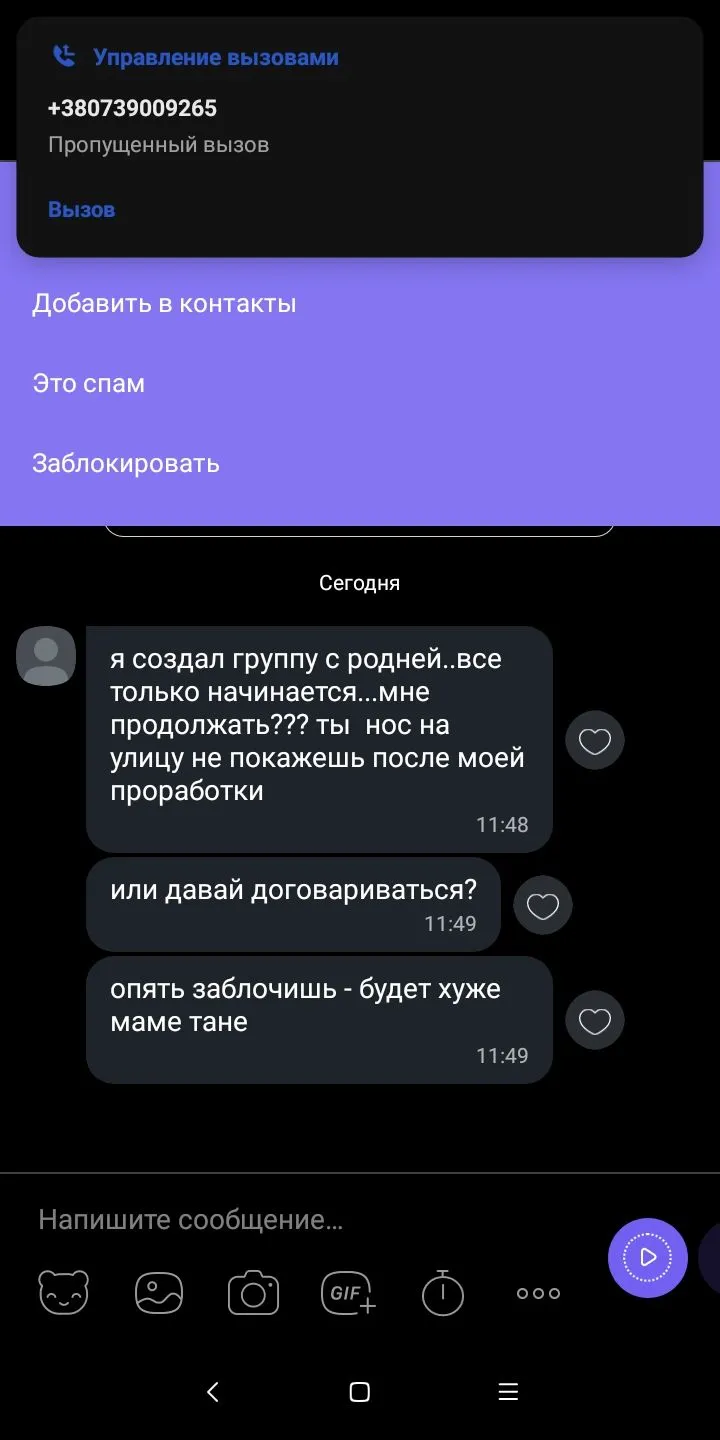
Task: Open the gallery picture icon
Action: [x=159, y=1292]
